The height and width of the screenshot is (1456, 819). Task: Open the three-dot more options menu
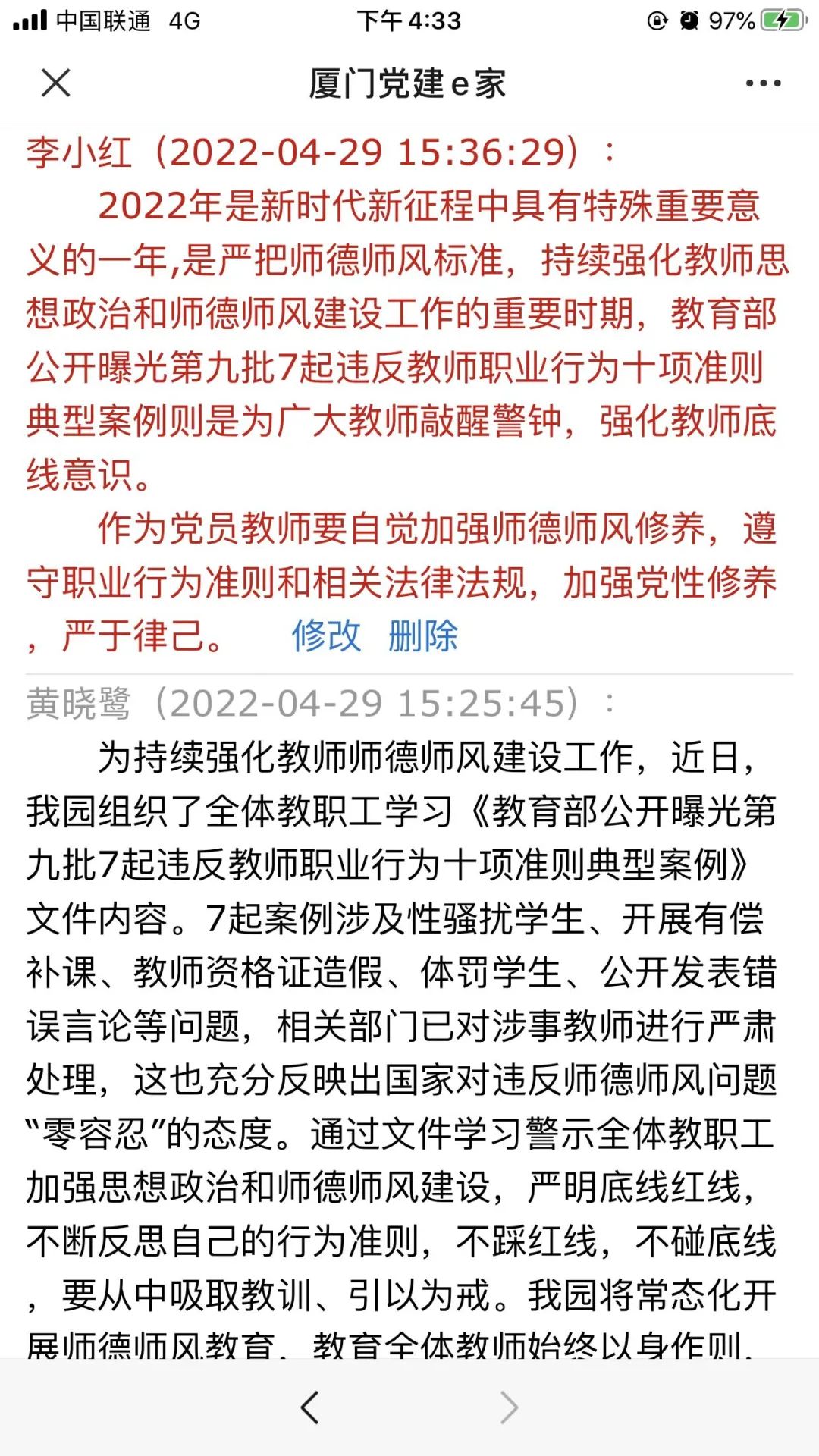click(763, 83)
